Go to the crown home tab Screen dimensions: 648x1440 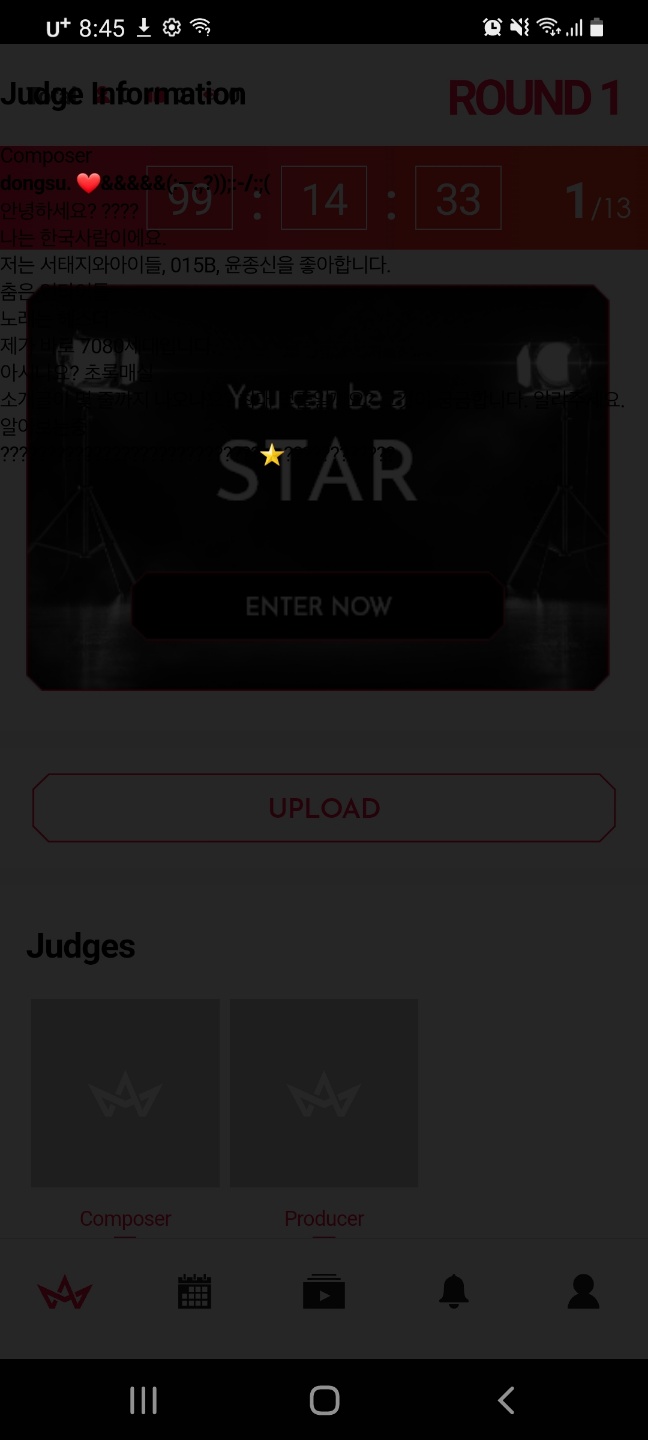(65, 1292)
